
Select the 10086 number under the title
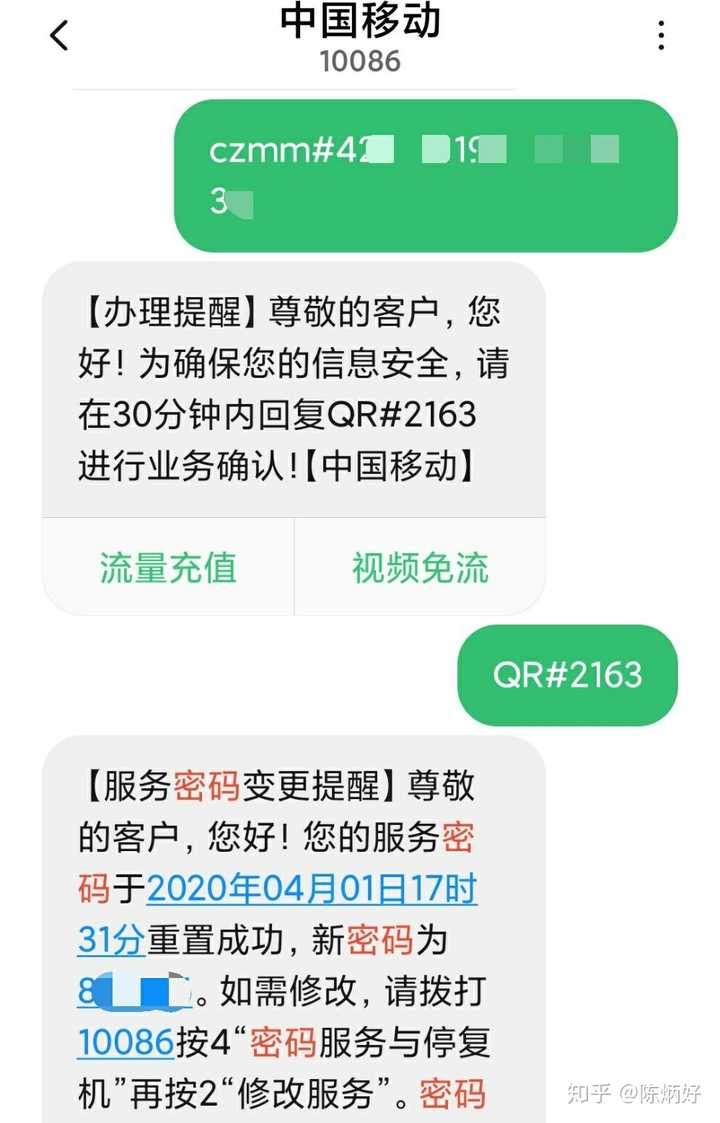(360, 62)
